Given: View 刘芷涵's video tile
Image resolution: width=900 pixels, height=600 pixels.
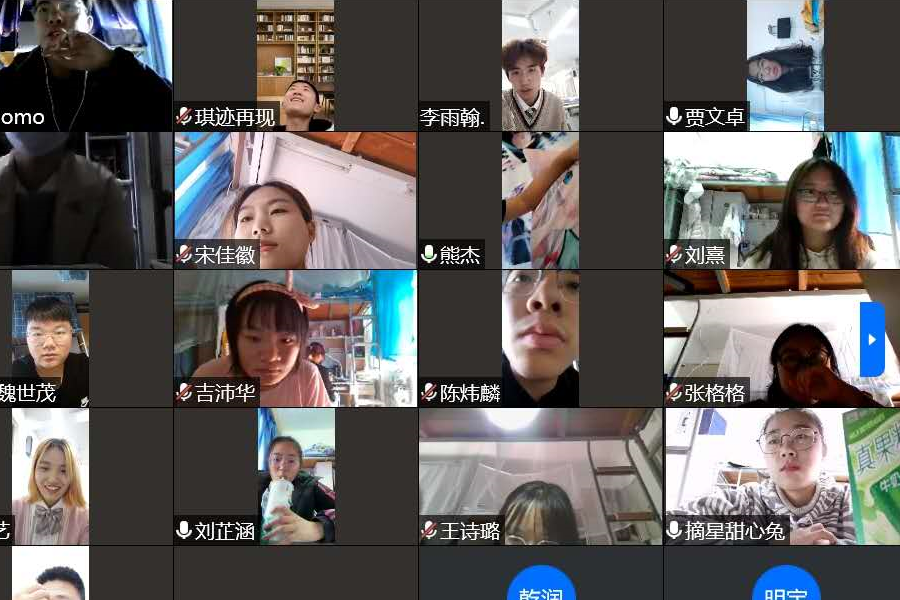Looking at the screenshot, I should tap(296, 475).
